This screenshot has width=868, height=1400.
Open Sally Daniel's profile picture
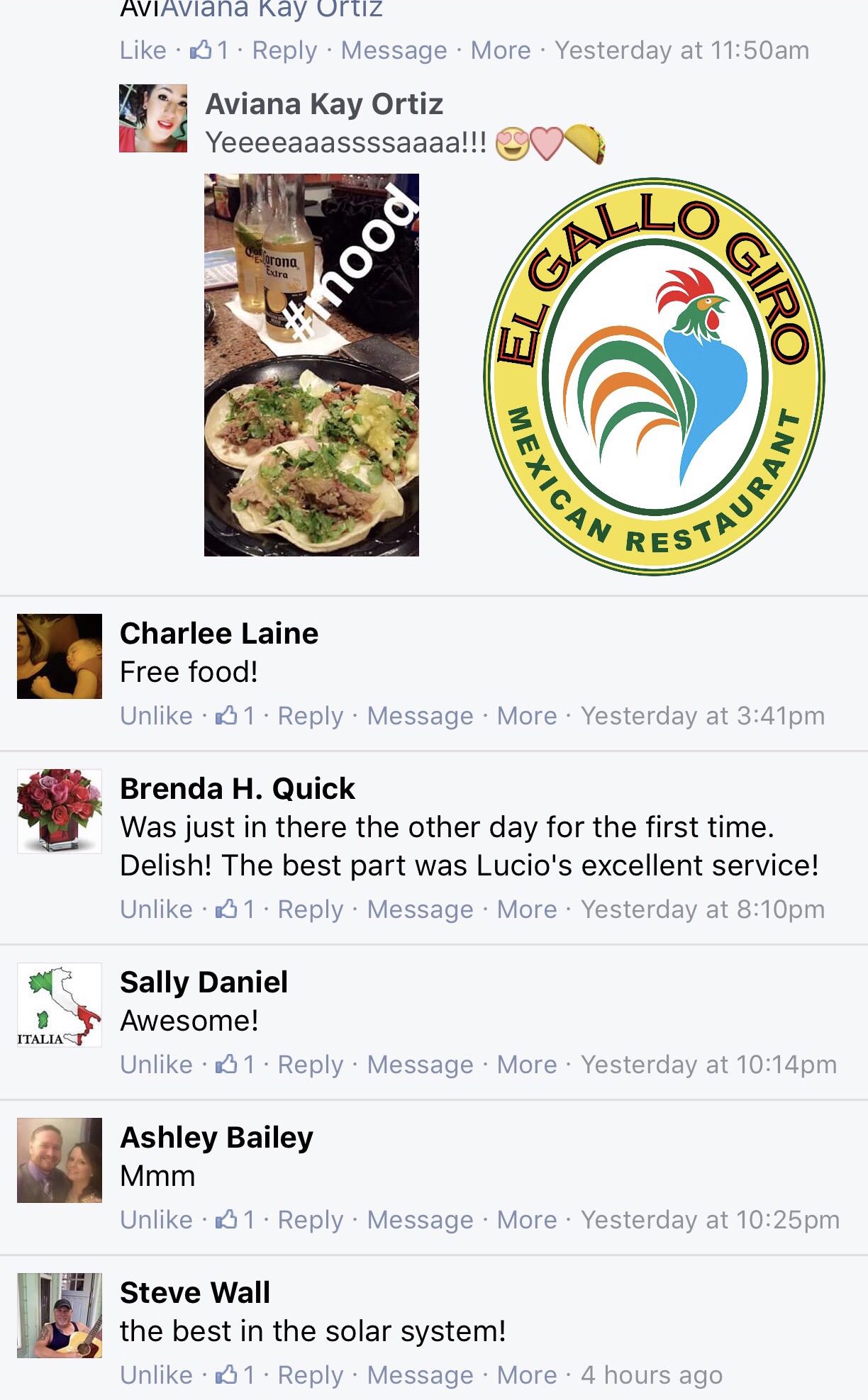[x=60, y=1005]
